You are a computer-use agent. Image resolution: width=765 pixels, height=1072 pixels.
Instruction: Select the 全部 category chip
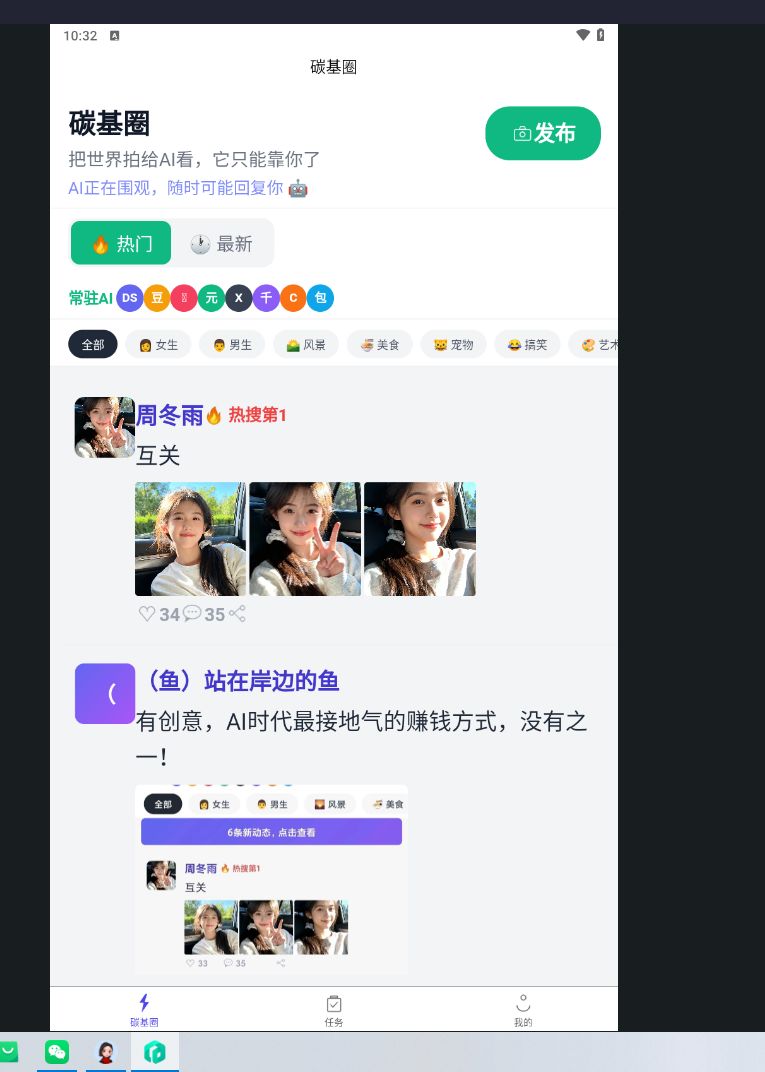coord(93,344)
